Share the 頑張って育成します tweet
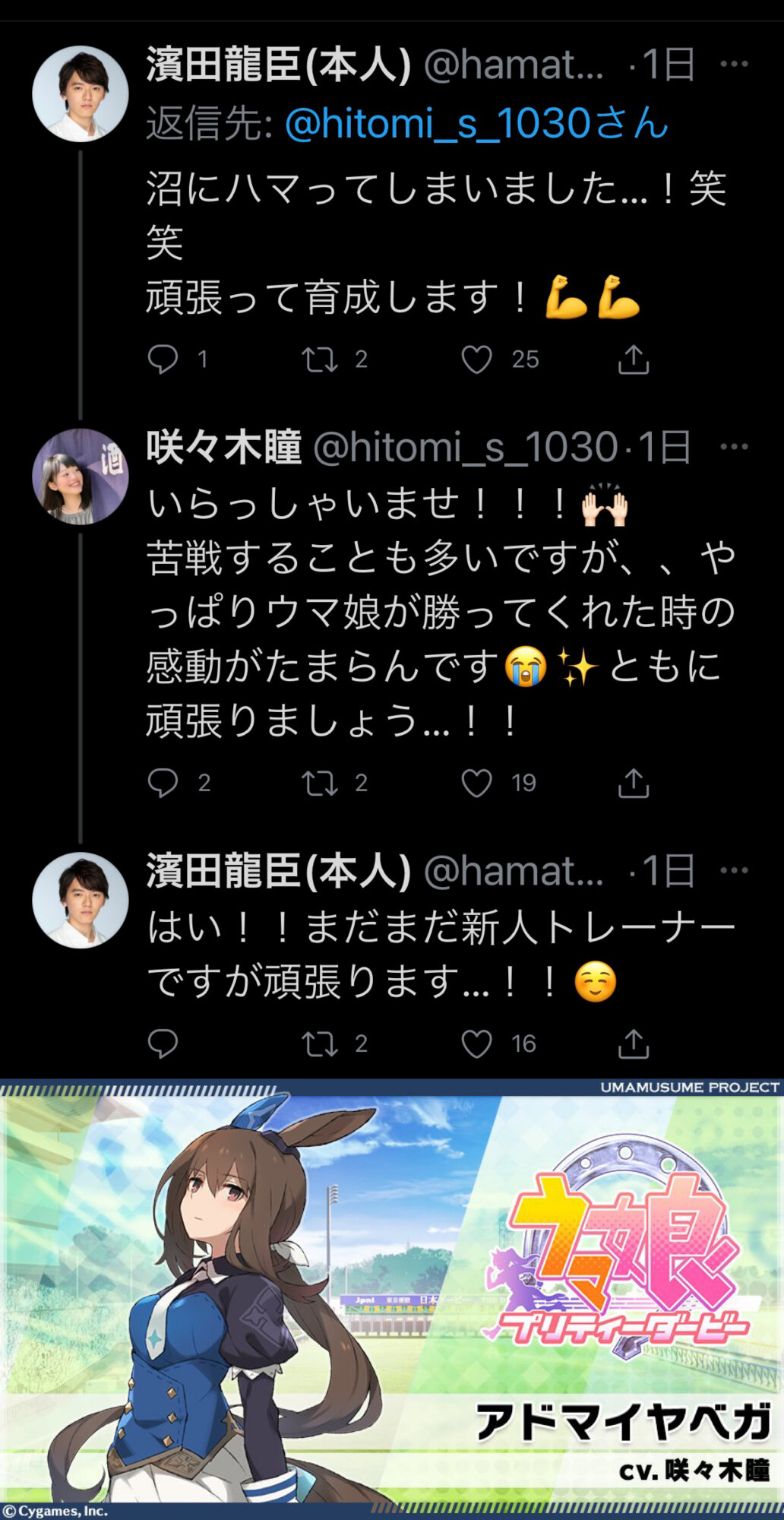The width and height of the screenshot is (784, 1520). (x=633, y=359)
